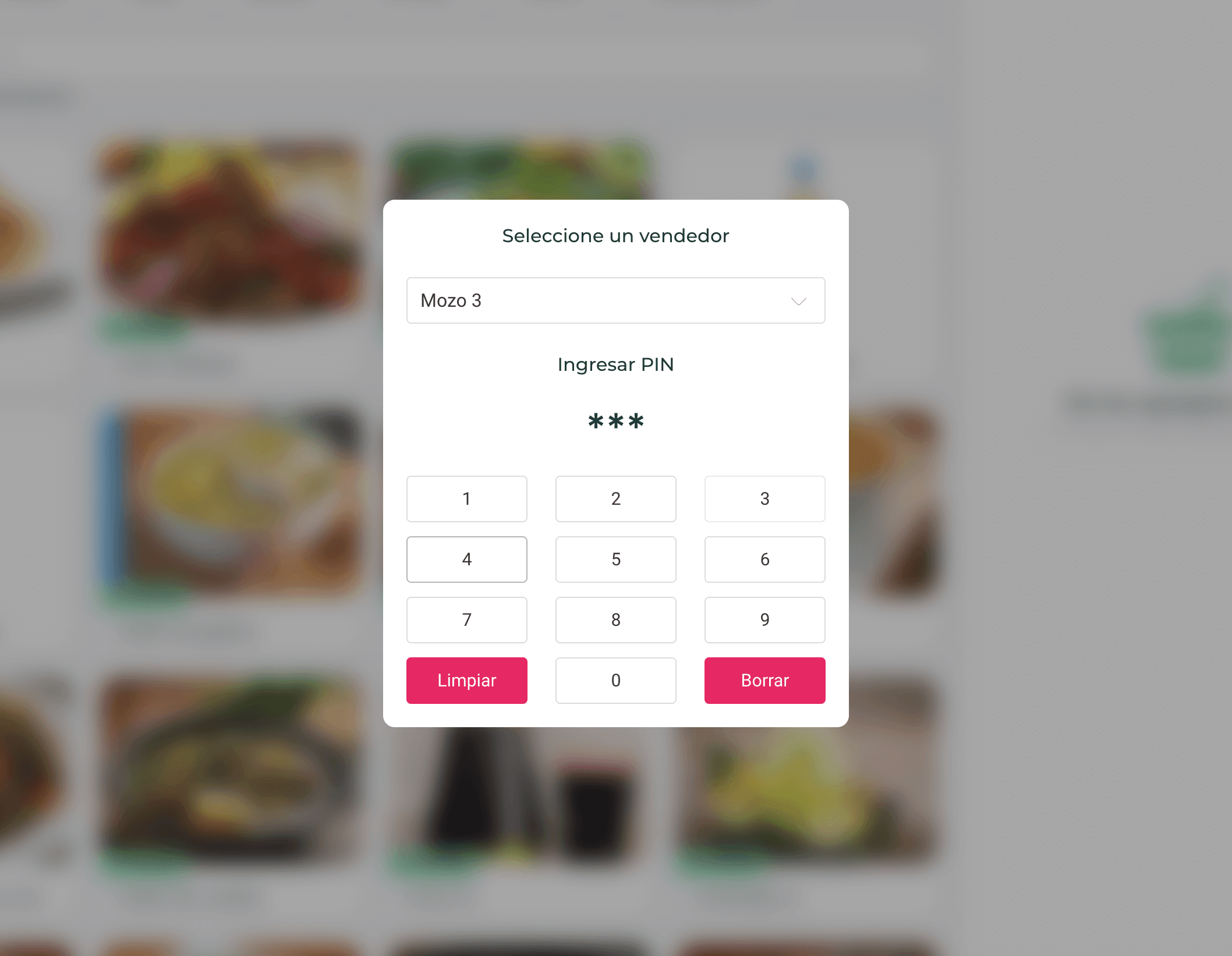Viewport: 1232px width, 956px height.
Task: Enter digit 5 on the keypad
Action: (x=615, y=560)
